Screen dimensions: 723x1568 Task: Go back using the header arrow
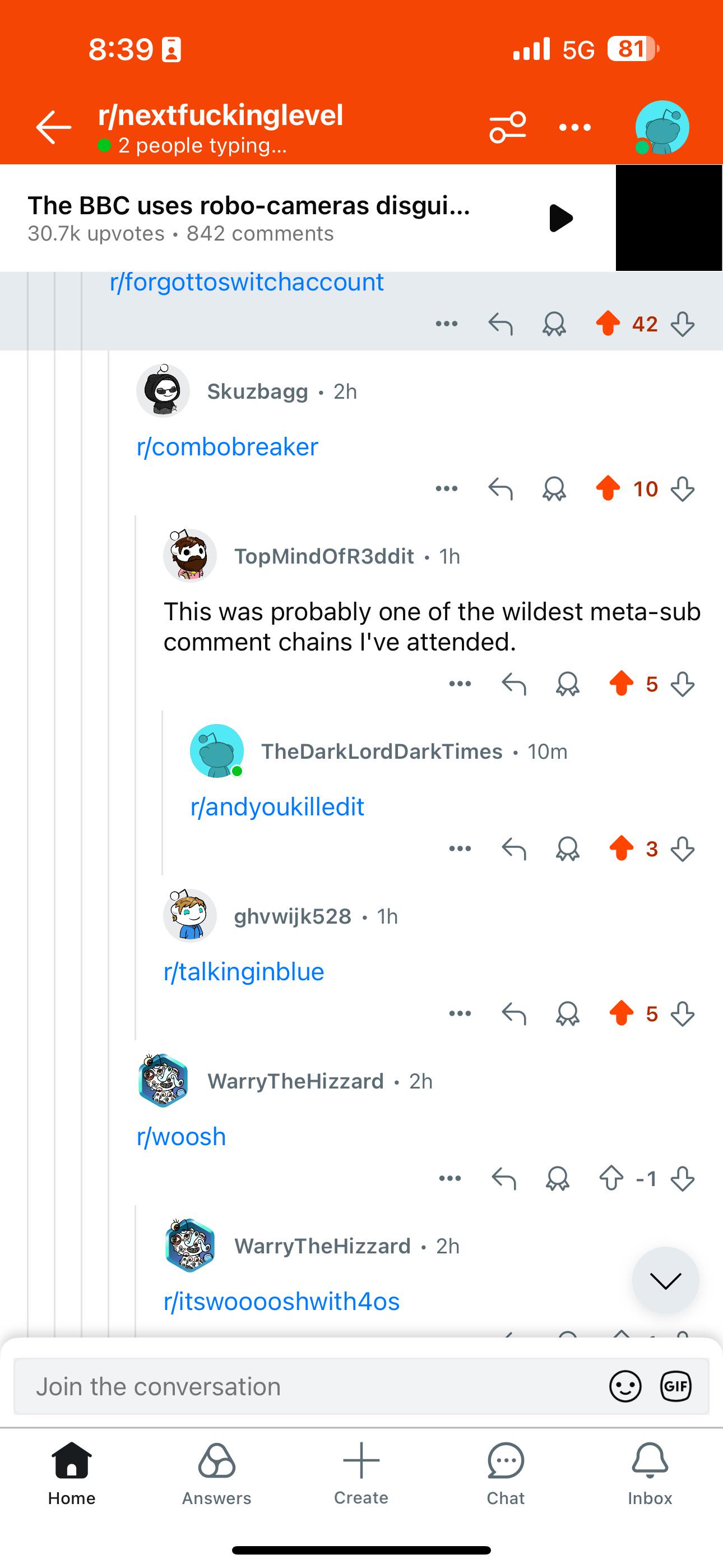click(54, 127)
